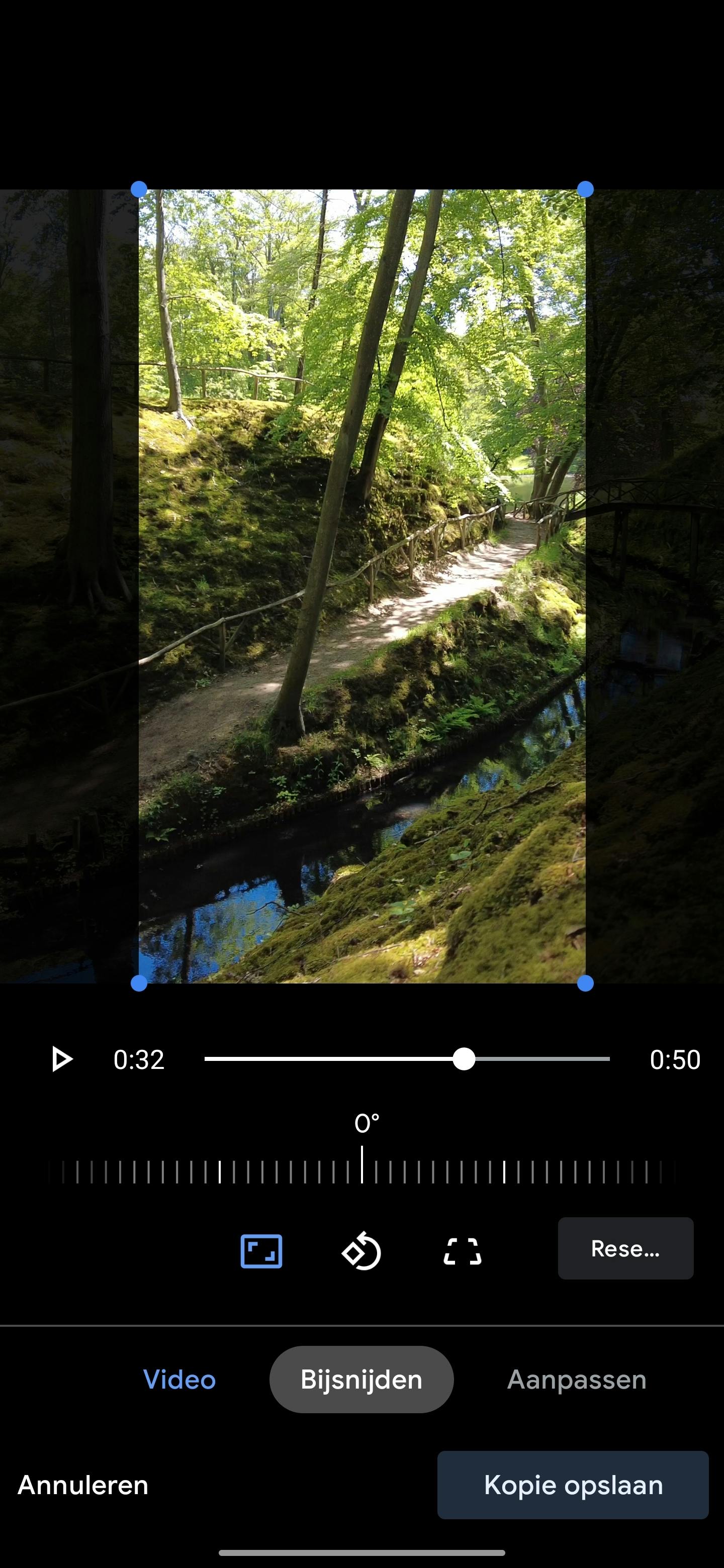
Task: Select the free-form crop tool
Action: pyautogui.click(x=462, y=1251)
